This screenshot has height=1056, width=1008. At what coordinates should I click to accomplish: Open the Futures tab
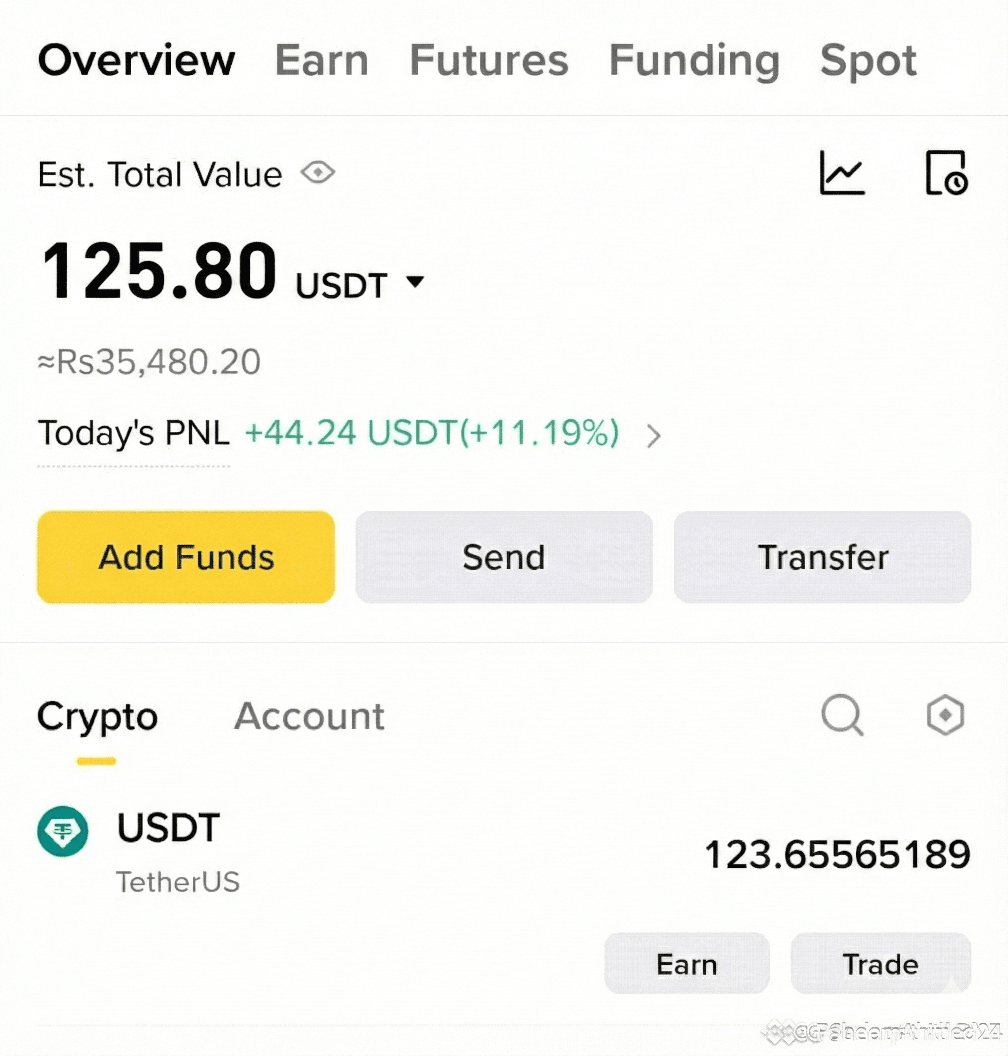pos(489,61)
